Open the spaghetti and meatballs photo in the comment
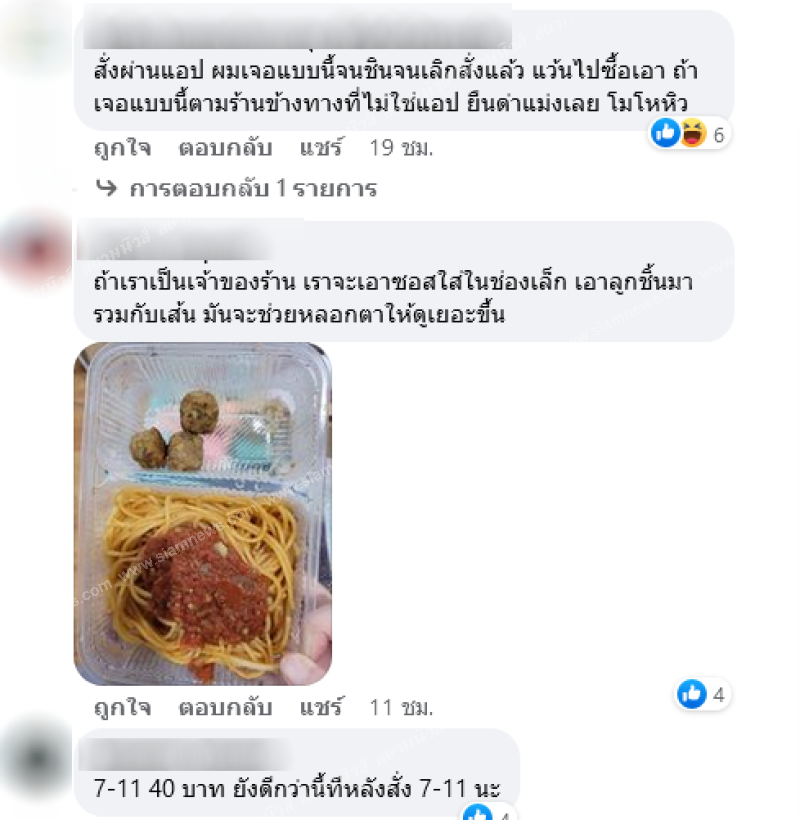This screenshot has width=800, height=820. pos(203,513)
